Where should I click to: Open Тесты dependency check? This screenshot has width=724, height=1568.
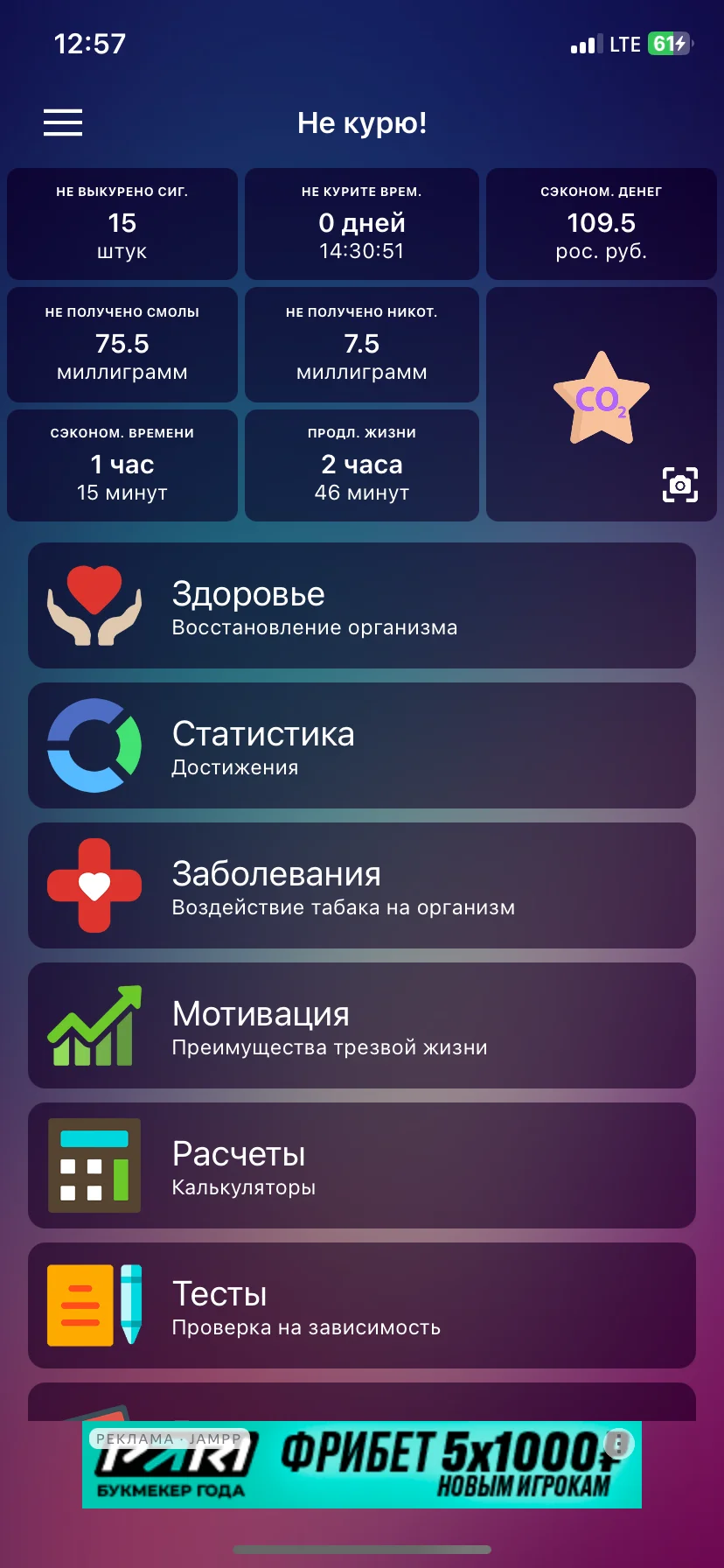(362, 1305)
